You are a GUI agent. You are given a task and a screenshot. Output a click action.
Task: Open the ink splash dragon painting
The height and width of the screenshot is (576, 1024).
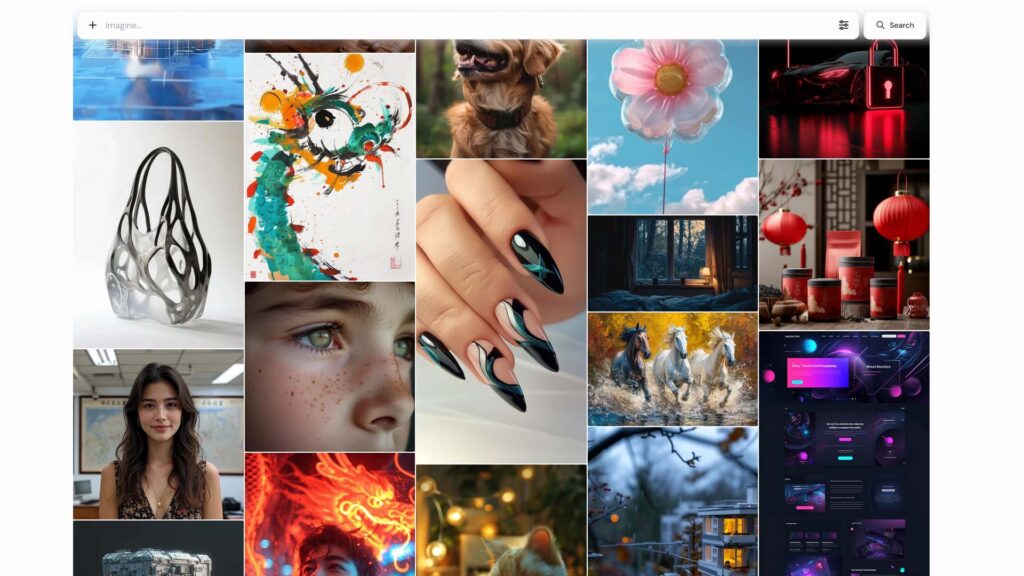(329, 166)
